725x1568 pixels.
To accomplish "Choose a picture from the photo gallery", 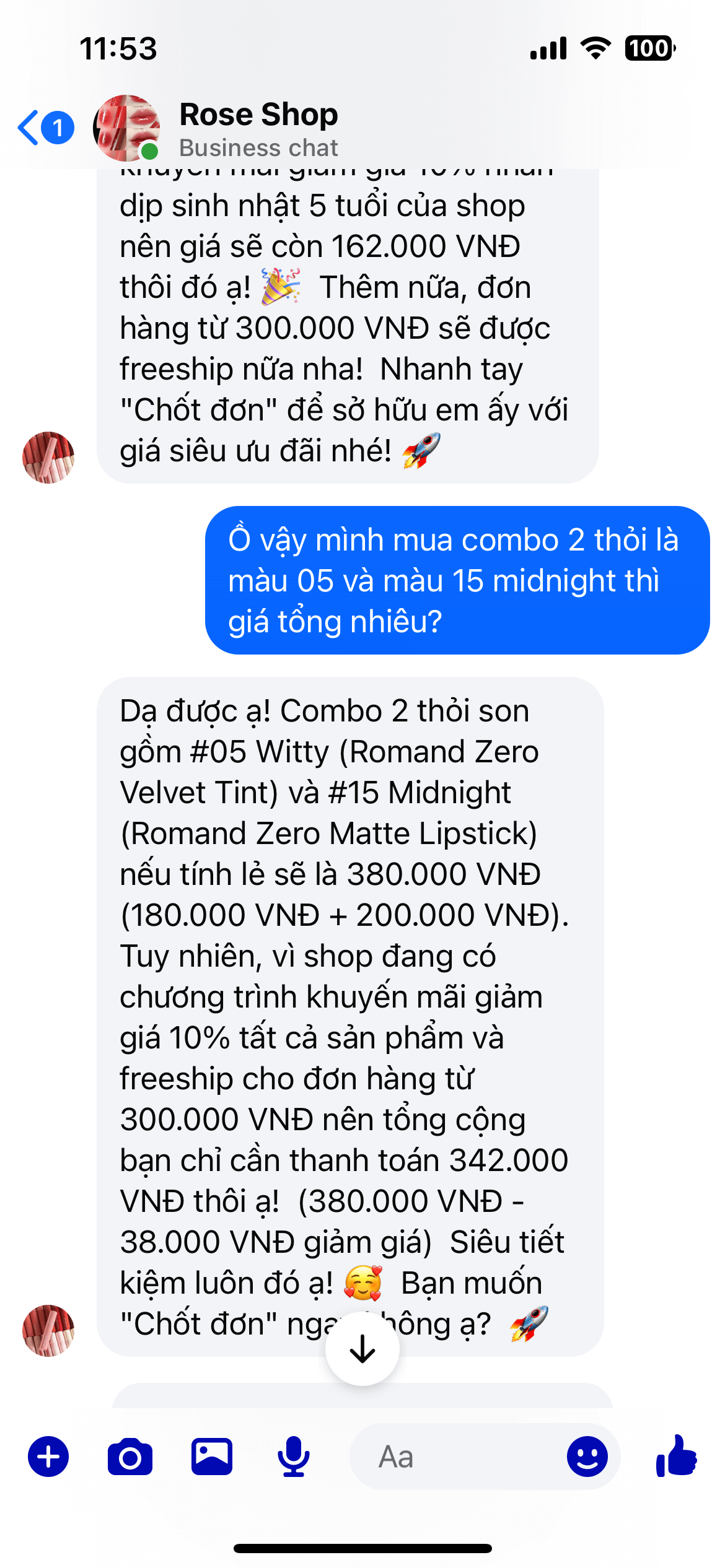I will (x=212, y=1457).
